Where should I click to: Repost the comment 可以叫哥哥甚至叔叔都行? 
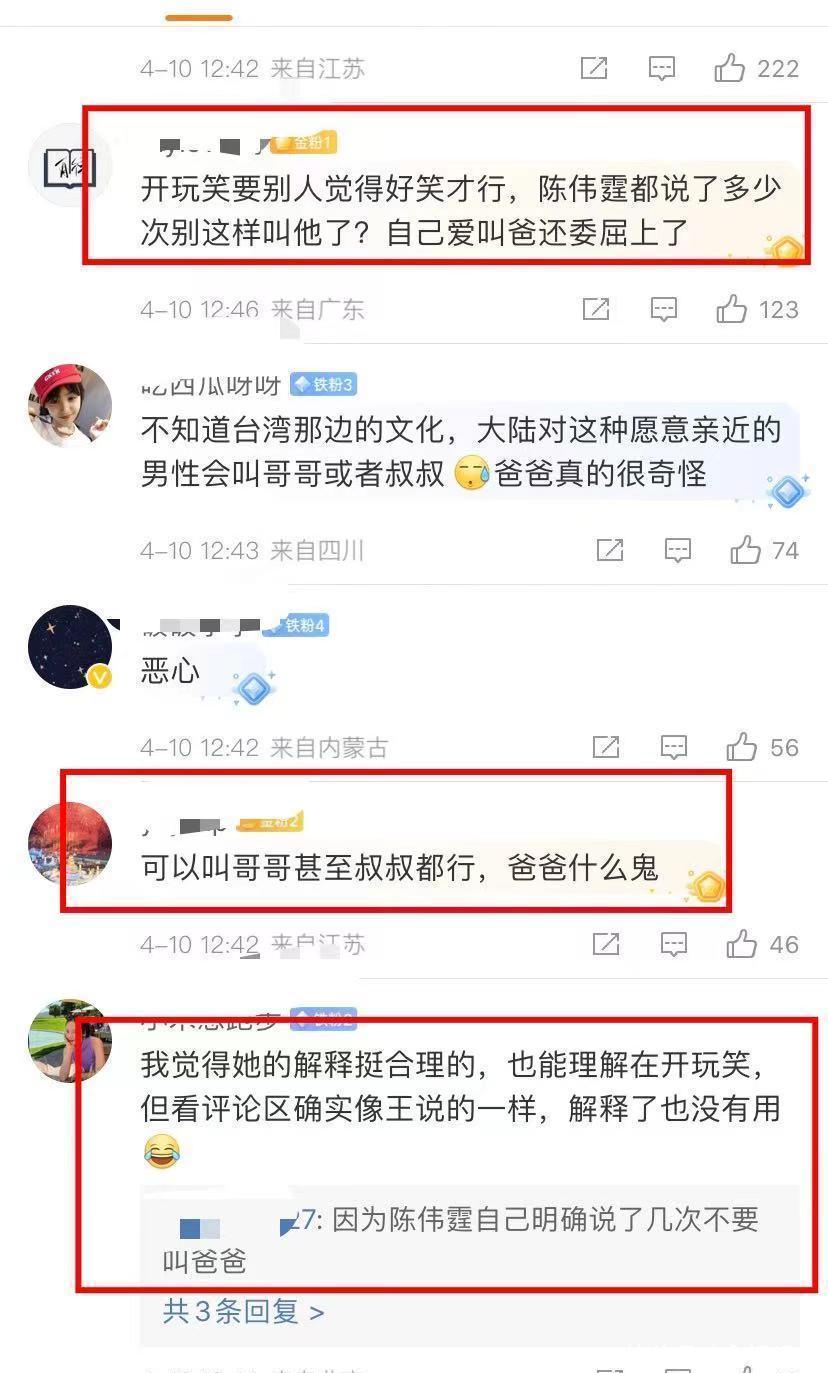[606, 943]
